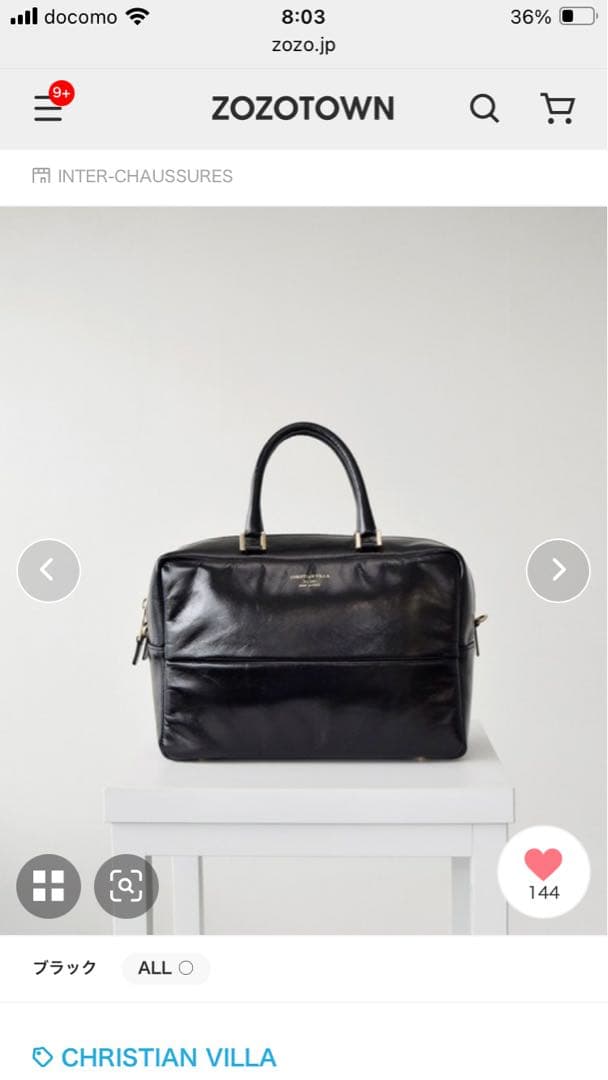This screenshot has width=608, height=1080.
Task: Open the image grid view
Action: (x=48, y=886)
